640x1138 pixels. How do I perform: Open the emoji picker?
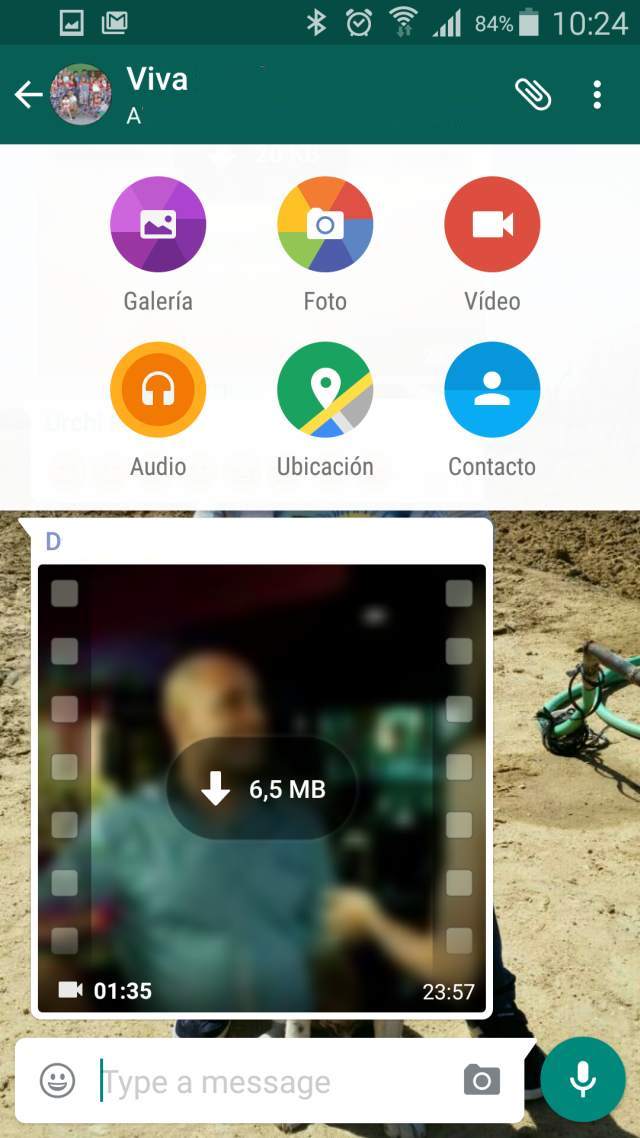[x=58, y=1080]
